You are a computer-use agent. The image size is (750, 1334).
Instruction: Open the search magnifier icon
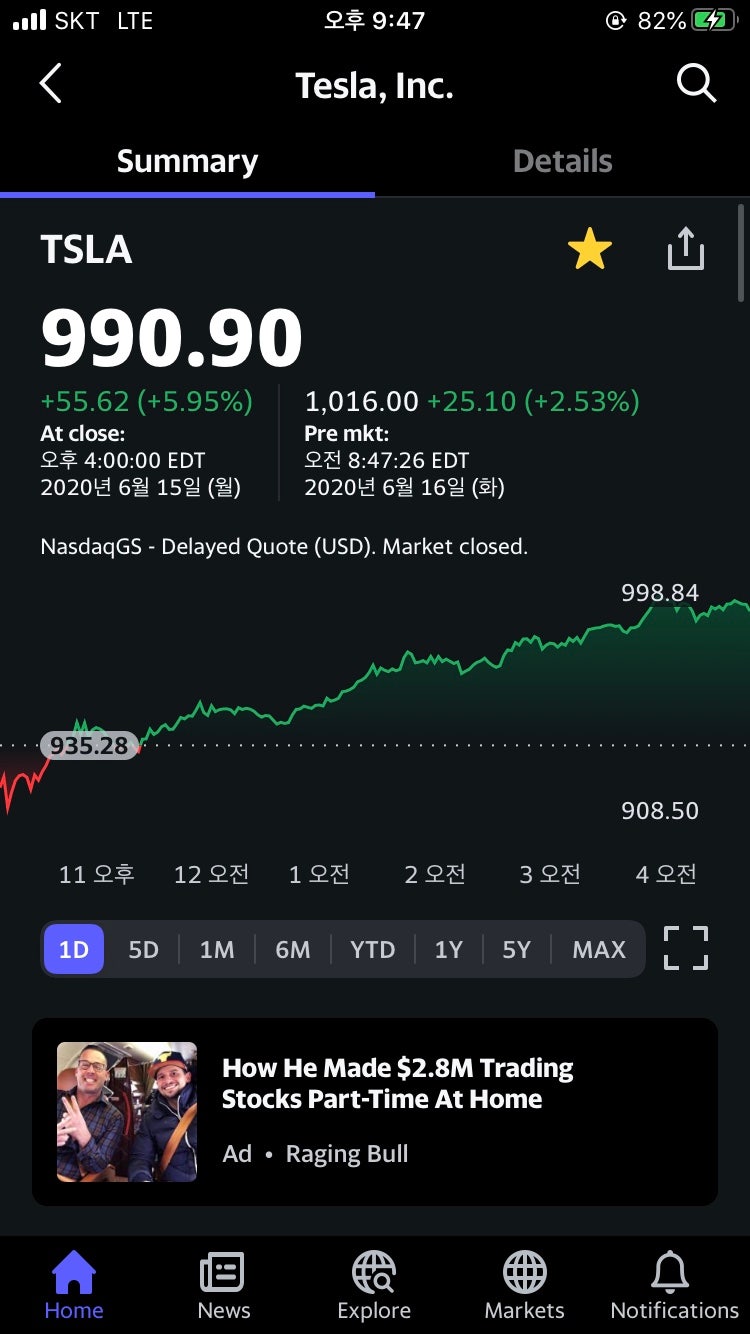coord(697,84)
